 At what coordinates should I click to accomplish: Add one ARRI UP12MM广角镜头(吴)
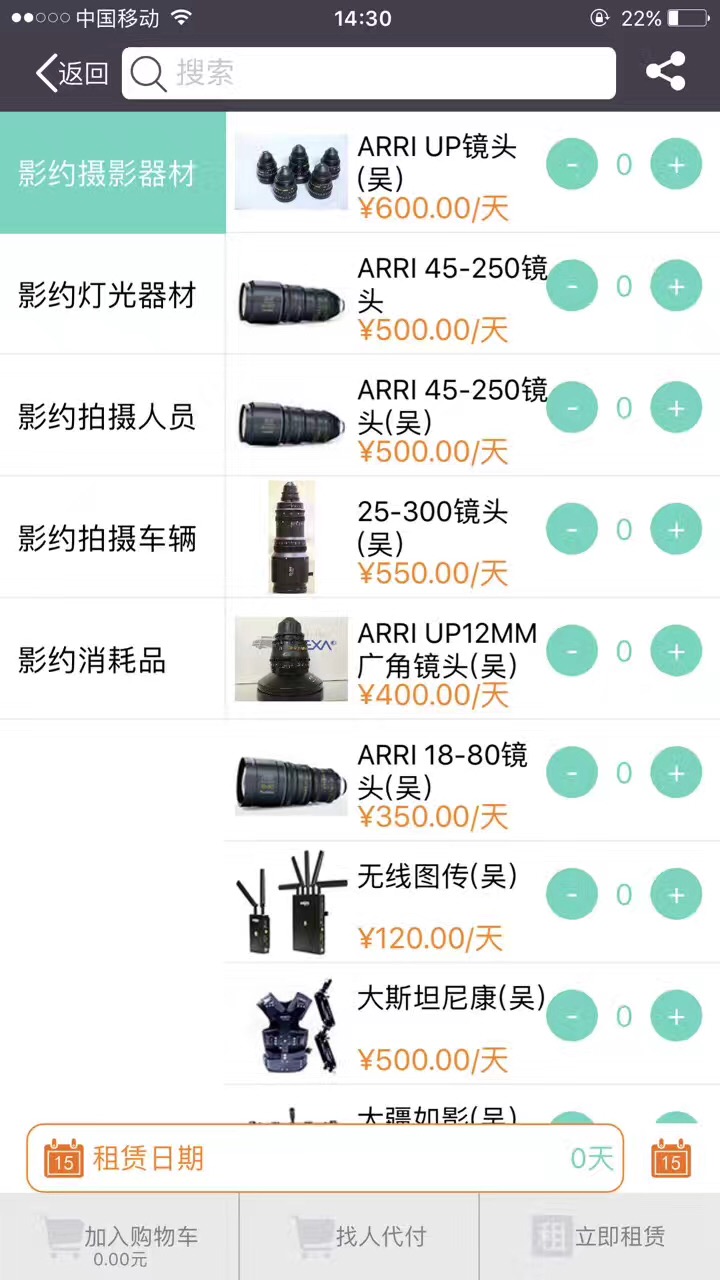tap(676, 651)
